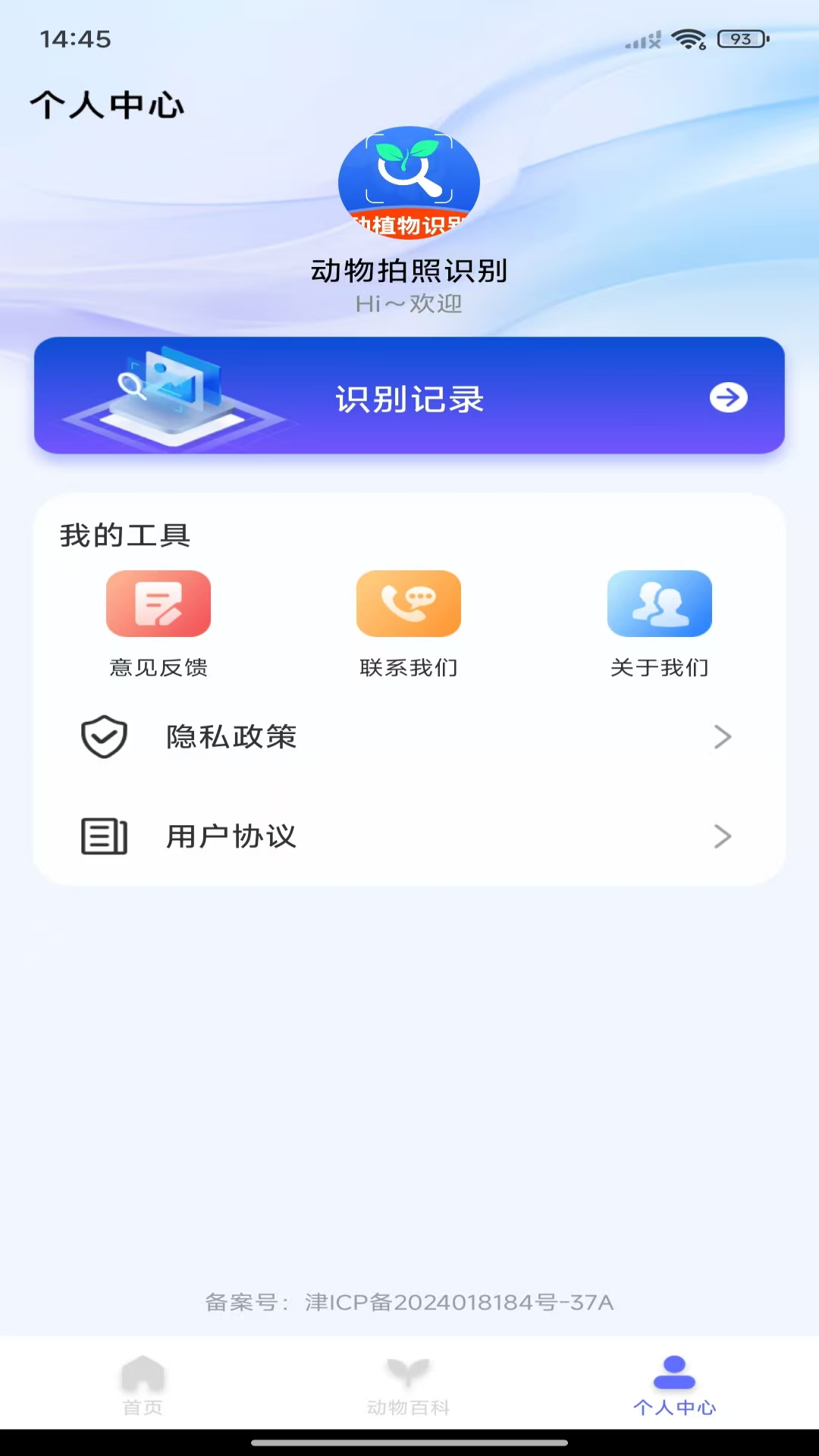The width and height of the screenshot is (819, 1456).
Task: Tap the 联系我们 phone icon
Action: (408, 603)
